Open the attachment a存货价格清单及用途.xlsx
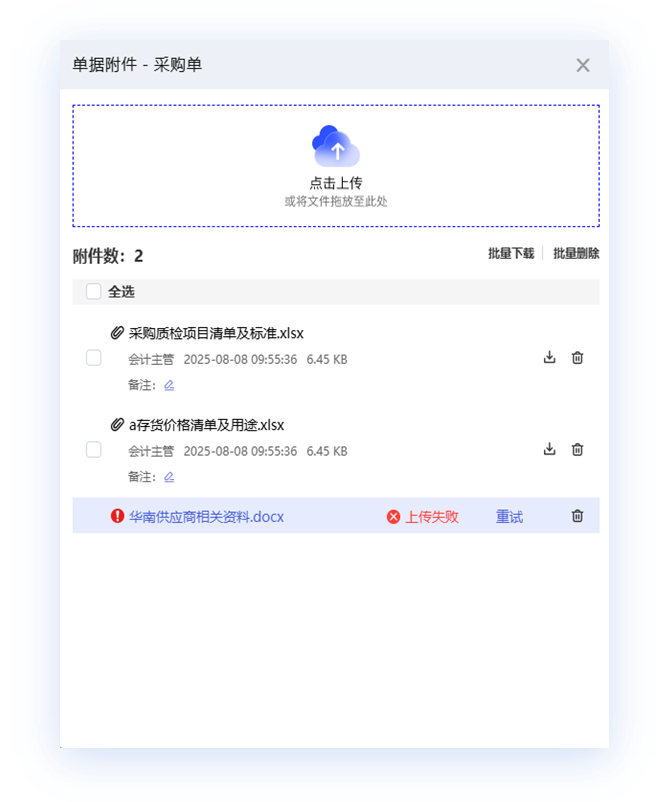The image size is (667, 802). click(x=206, y=425)
